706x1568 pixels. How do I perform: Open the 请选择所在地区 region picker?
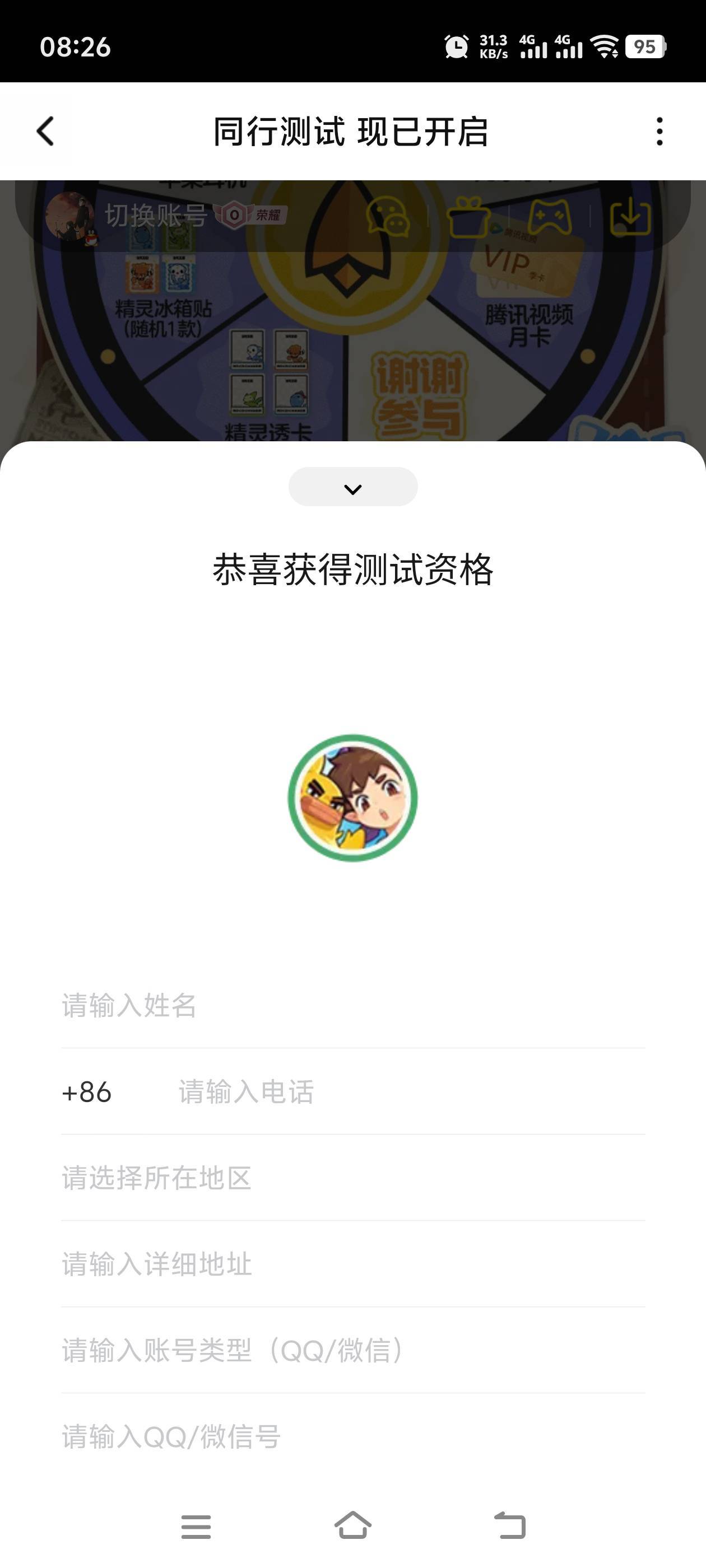point(352,1178)
